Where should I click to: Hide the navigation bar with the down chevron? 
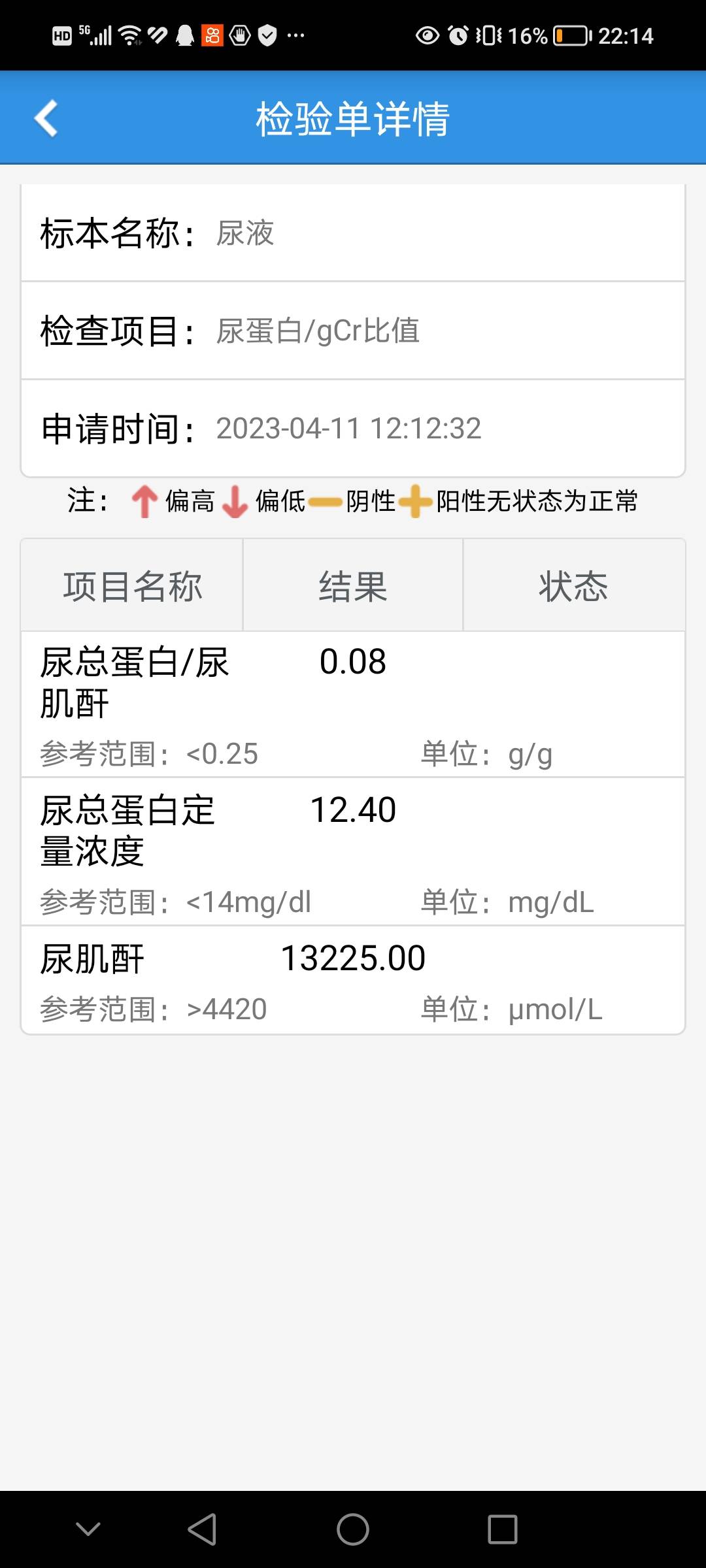[x=88, y=1529]
